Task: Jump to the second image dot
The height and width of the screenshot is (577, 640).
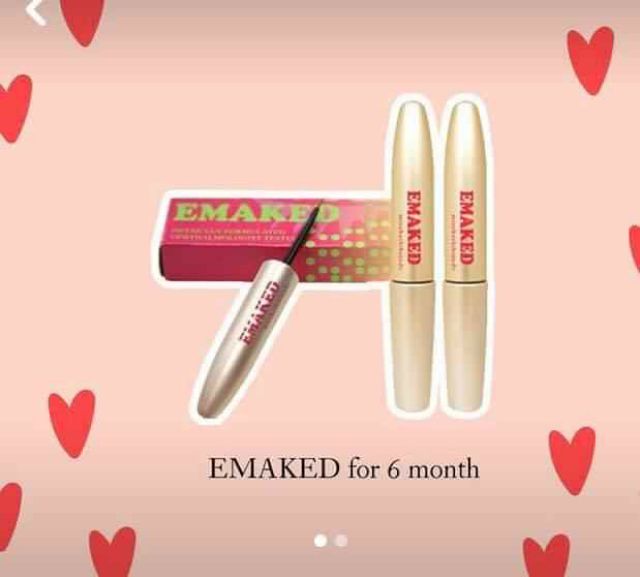Action: (341, 541)
